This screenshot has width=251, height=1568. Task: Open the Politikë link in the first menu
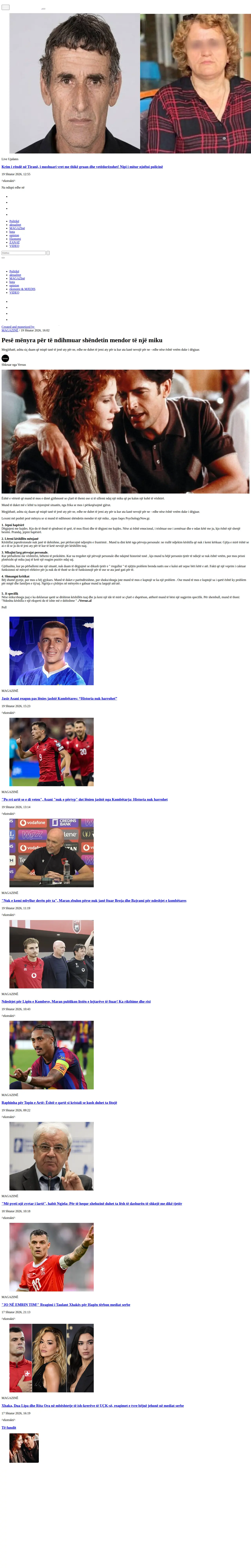[14, 221]
